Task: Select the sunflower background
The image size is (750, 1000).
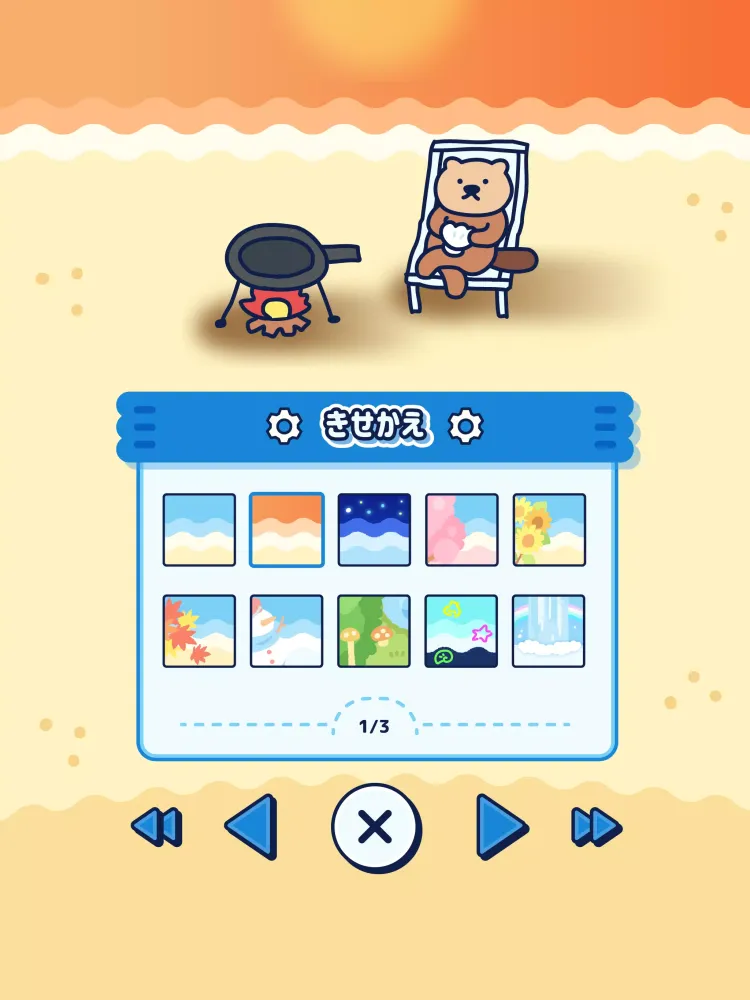Action: (x=549, y=529)
